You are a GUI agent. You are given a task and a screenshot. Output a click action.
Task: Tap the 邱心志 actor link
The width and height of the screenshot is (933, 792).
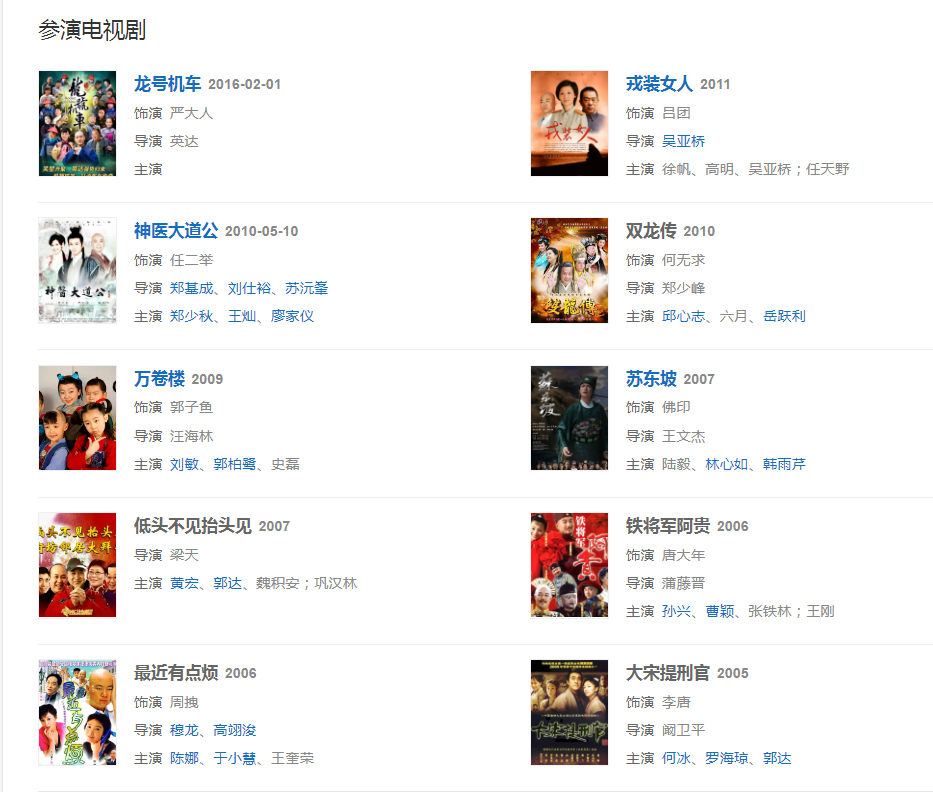tap(683, 316)
